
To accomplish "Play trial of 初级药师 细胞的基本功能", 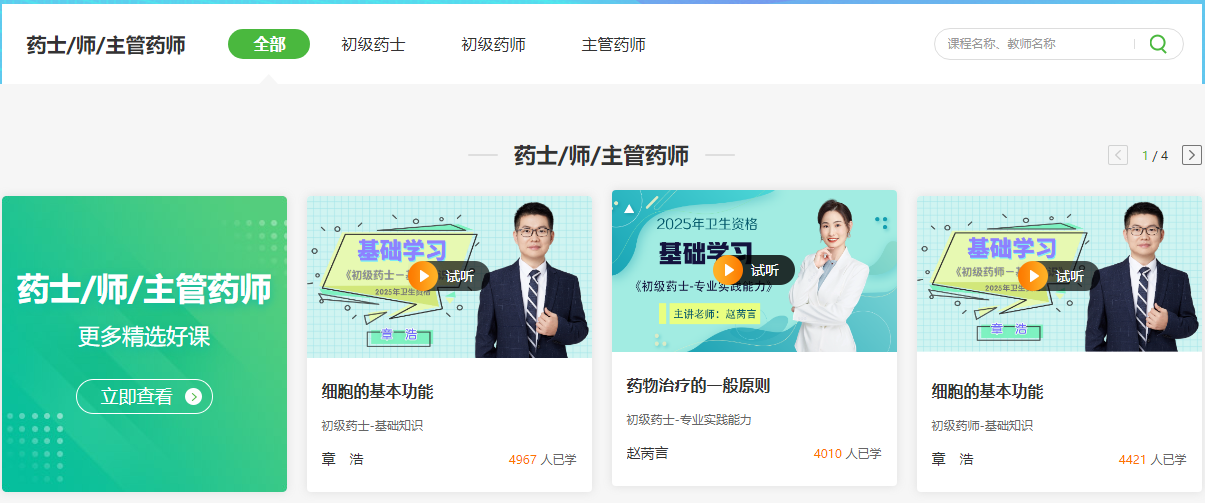I will 1034,276.
